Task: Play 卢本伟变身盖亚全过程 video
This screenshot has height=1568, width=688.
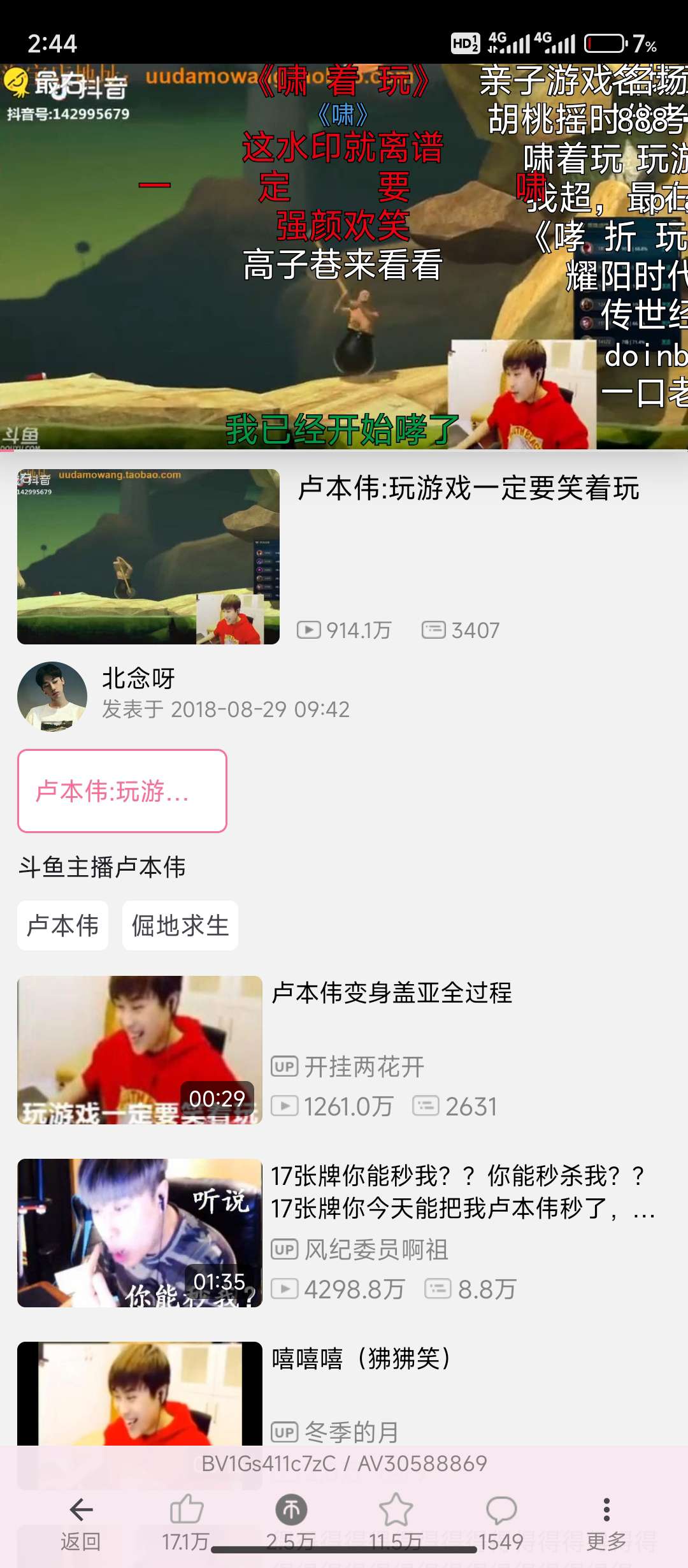Action: point(140,1050)
